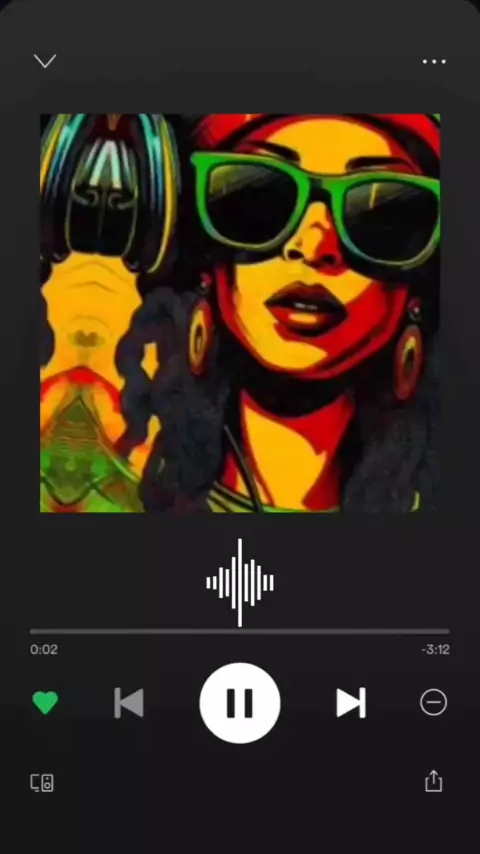
Task: Skip to the next track
Action: tap(351, 703)
